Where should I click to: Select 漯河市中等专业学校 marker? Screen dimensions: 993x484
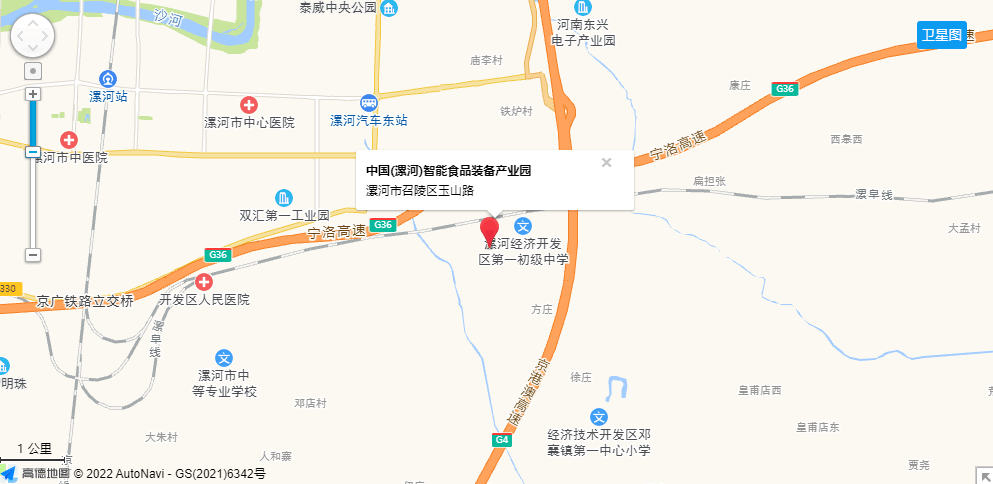tap(225, 358)
